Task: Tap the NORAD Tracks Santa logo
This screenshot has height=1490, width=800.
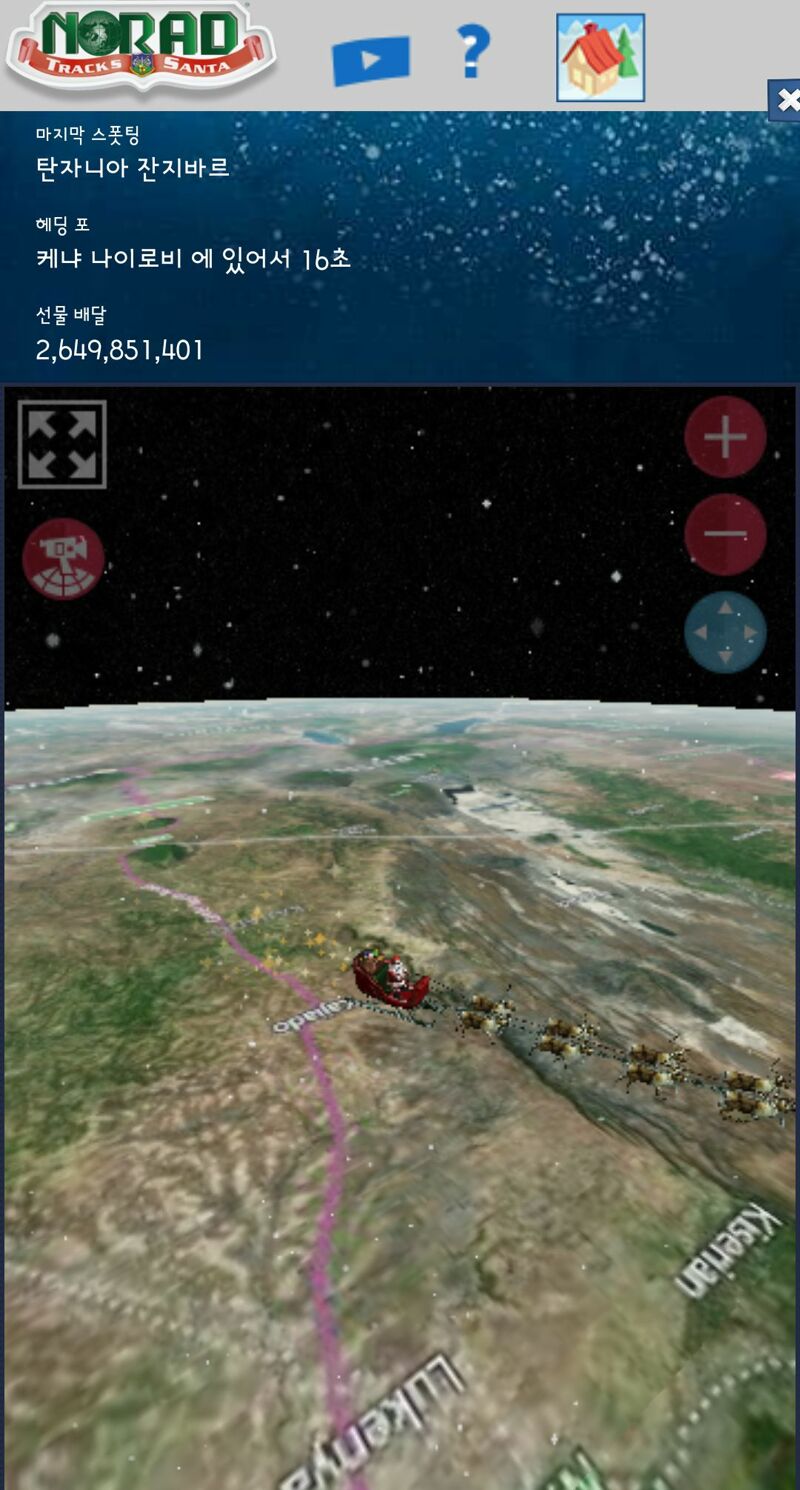Action: [x=140, y=45]
